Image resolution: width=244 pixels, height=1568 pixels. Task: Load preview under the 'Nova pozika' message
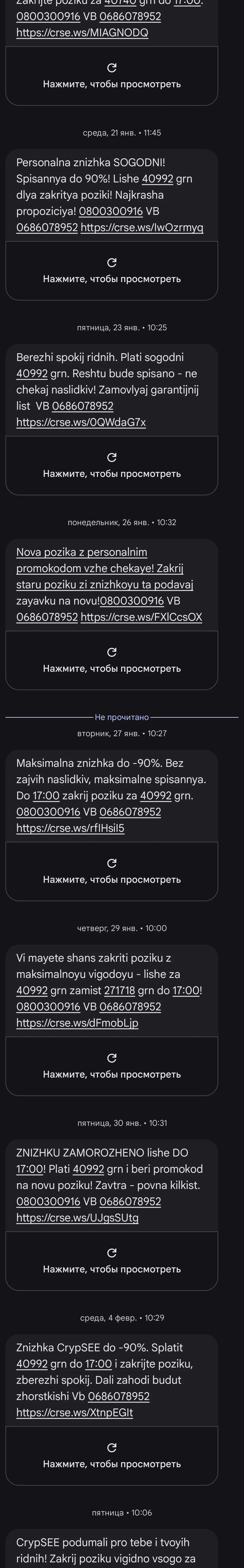click(112, 660)
